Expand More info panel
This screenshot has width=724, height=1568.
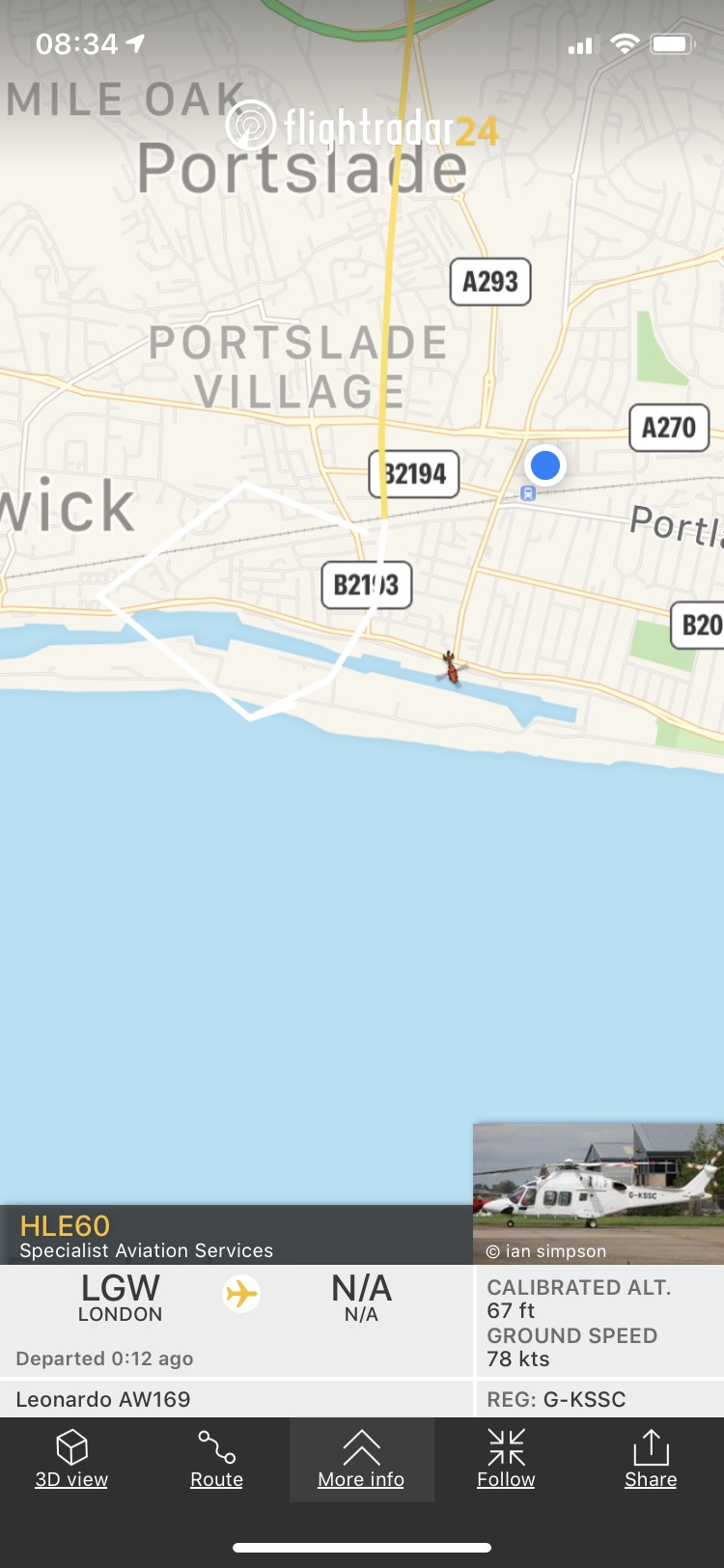click(x=362, y=1460)
